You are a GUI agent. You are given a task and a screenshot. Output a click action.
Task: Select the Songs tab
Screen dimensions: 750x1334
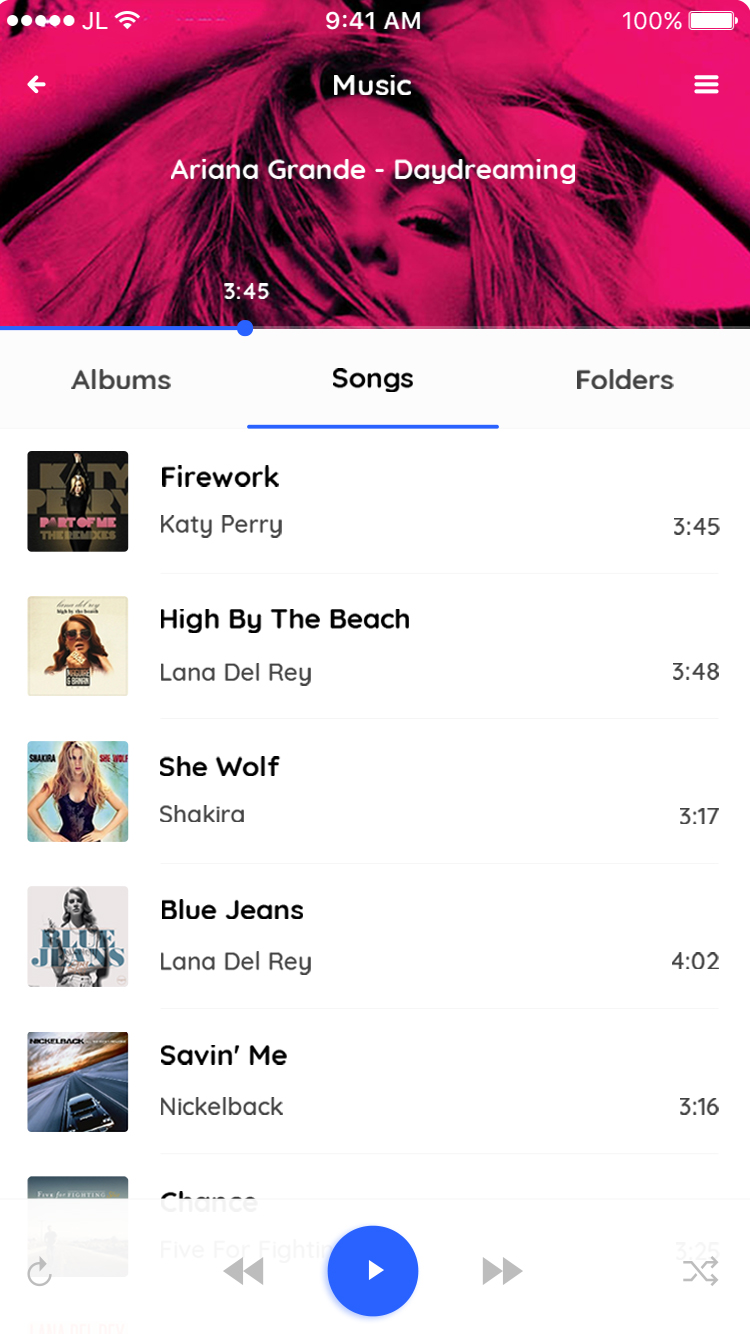tap(372, 379)
